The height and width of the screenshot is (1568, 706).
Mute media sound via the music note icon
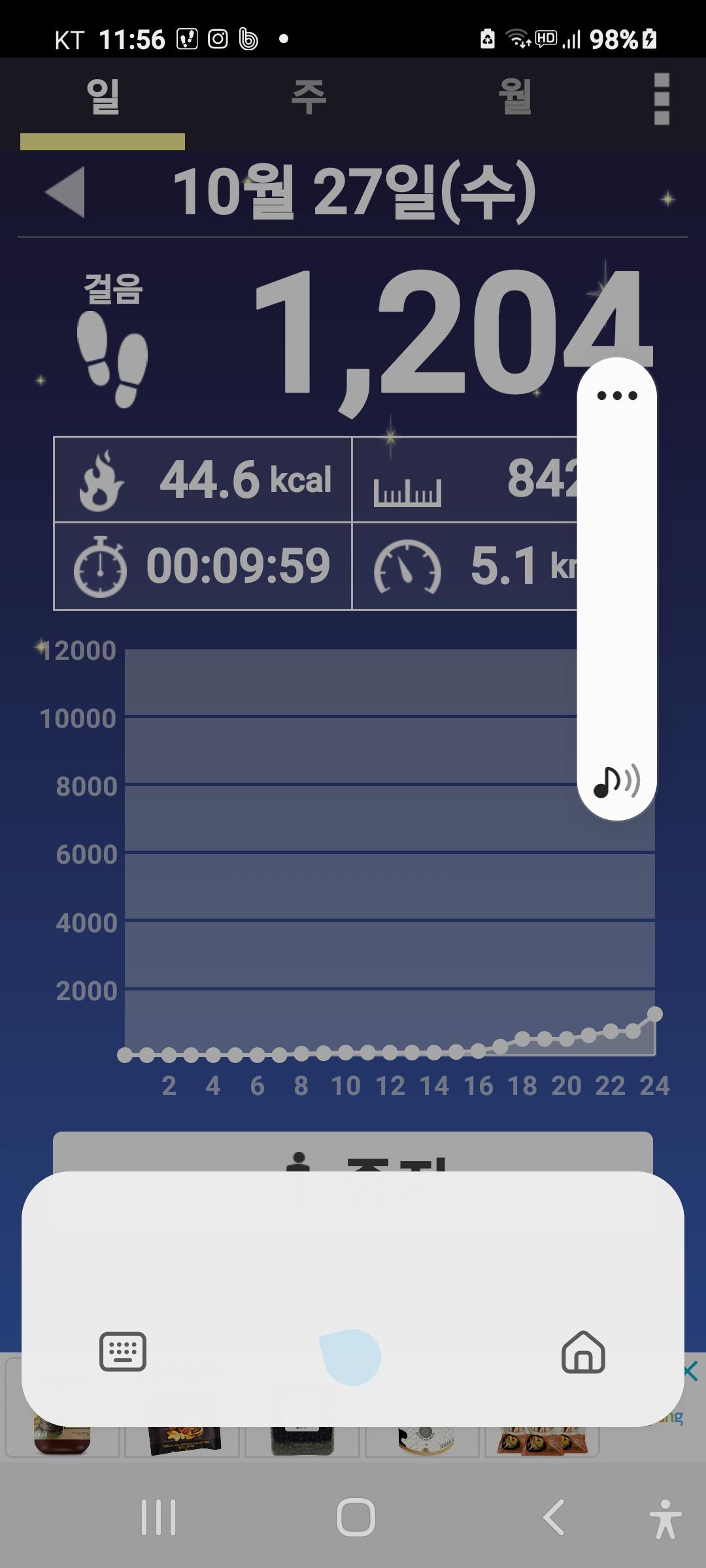click(x=616, y=781)
